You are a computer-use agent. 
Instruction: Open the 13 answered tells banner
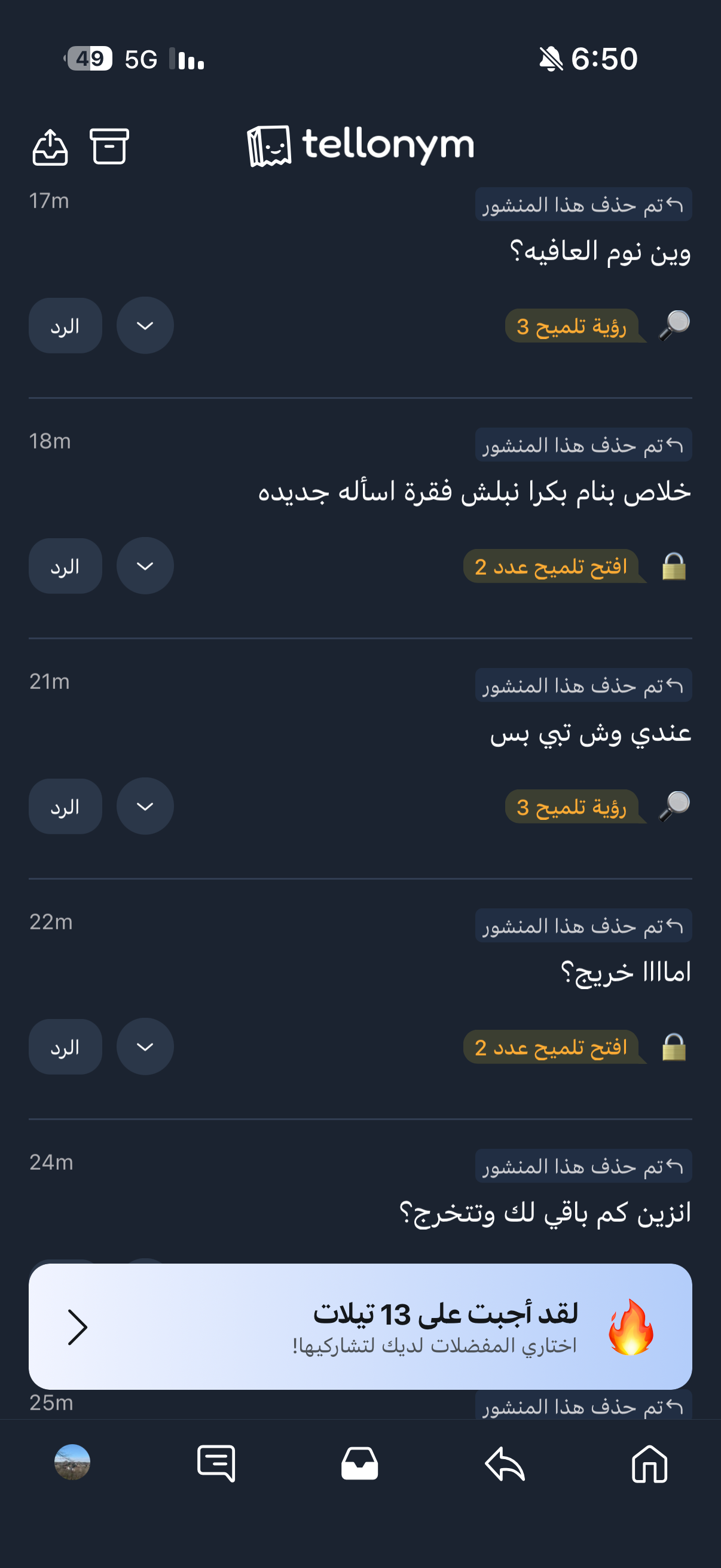point(360,1326)
